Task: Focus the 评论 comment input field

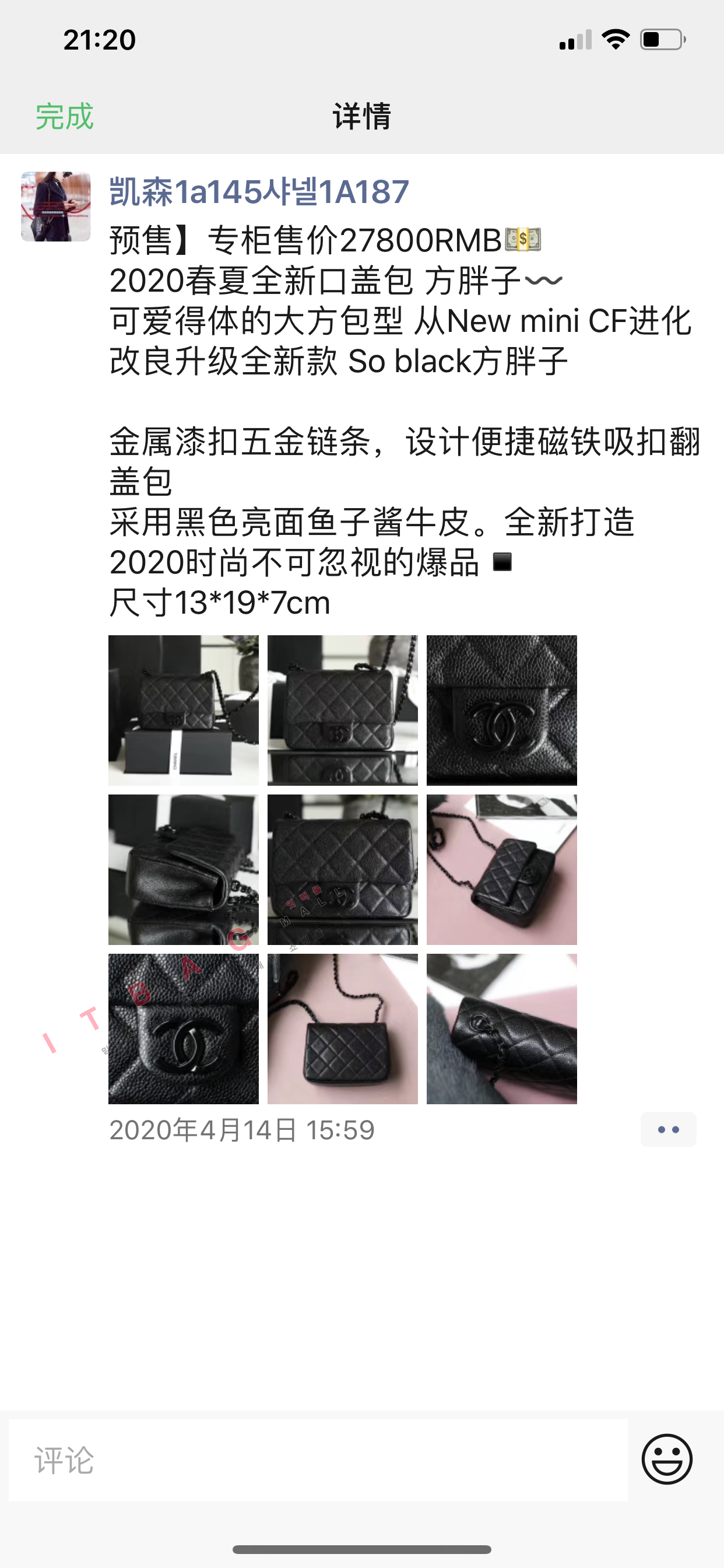Action: coord(318,1460)
